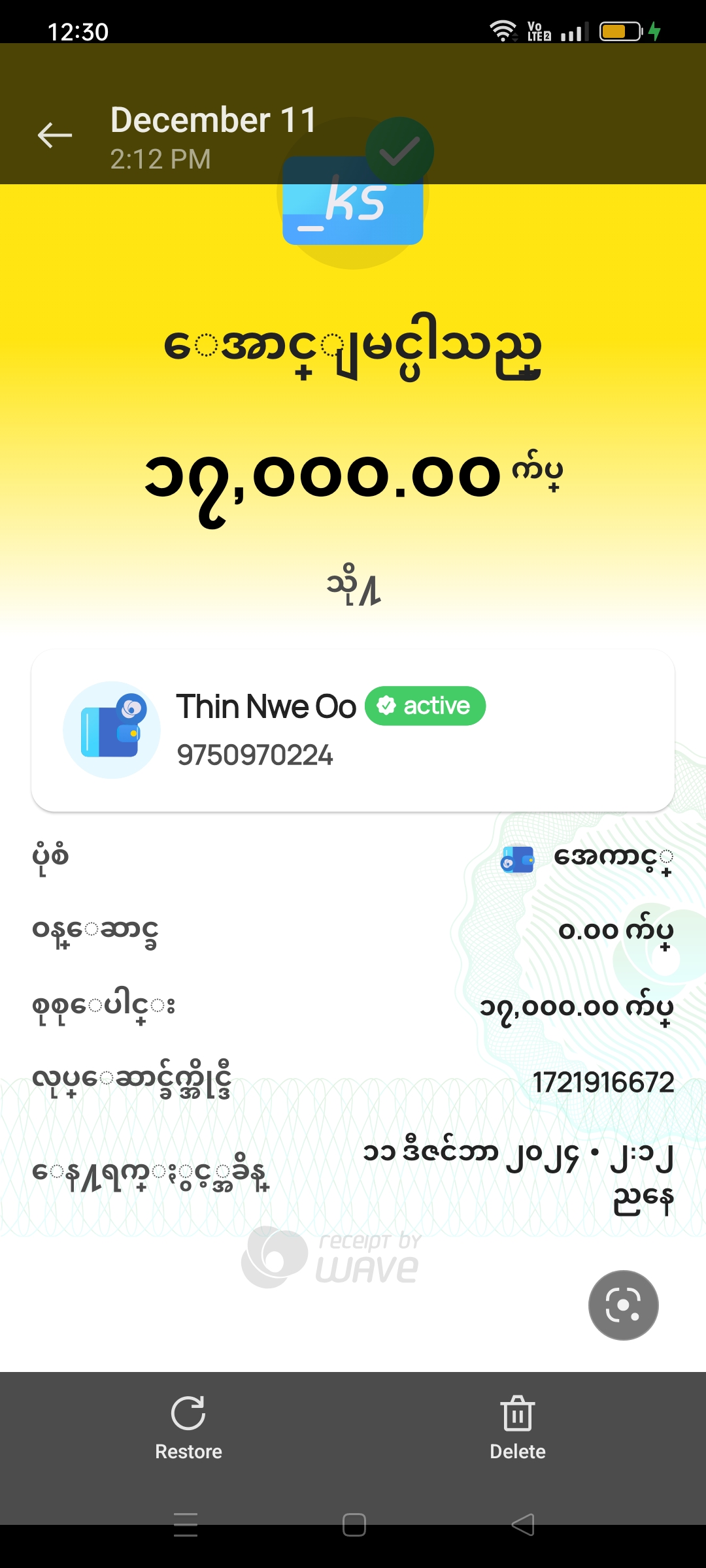
Task: Go back from the December 11 photo
Action: (x=55, y=135)
